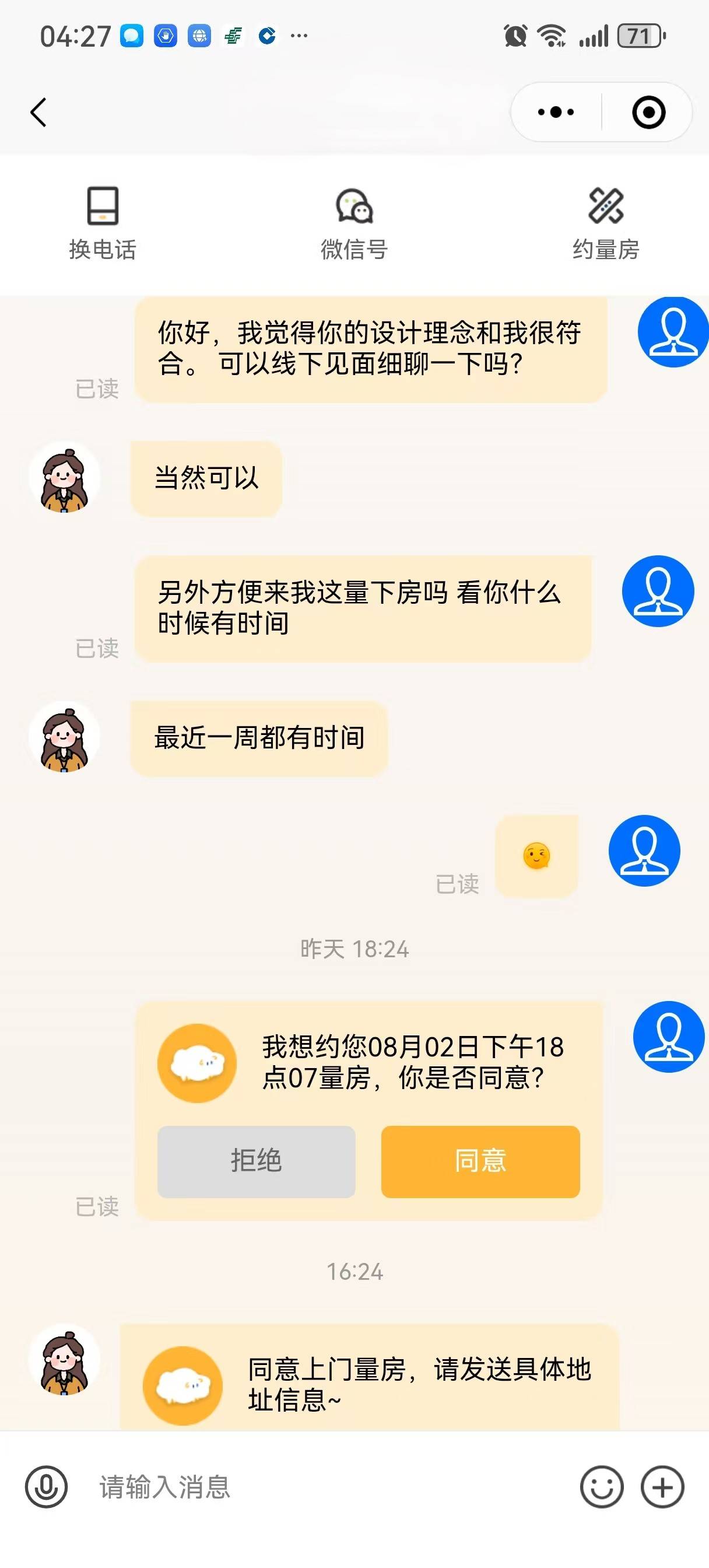View the designer's avatar beside 当然可以

coord(65,478)
